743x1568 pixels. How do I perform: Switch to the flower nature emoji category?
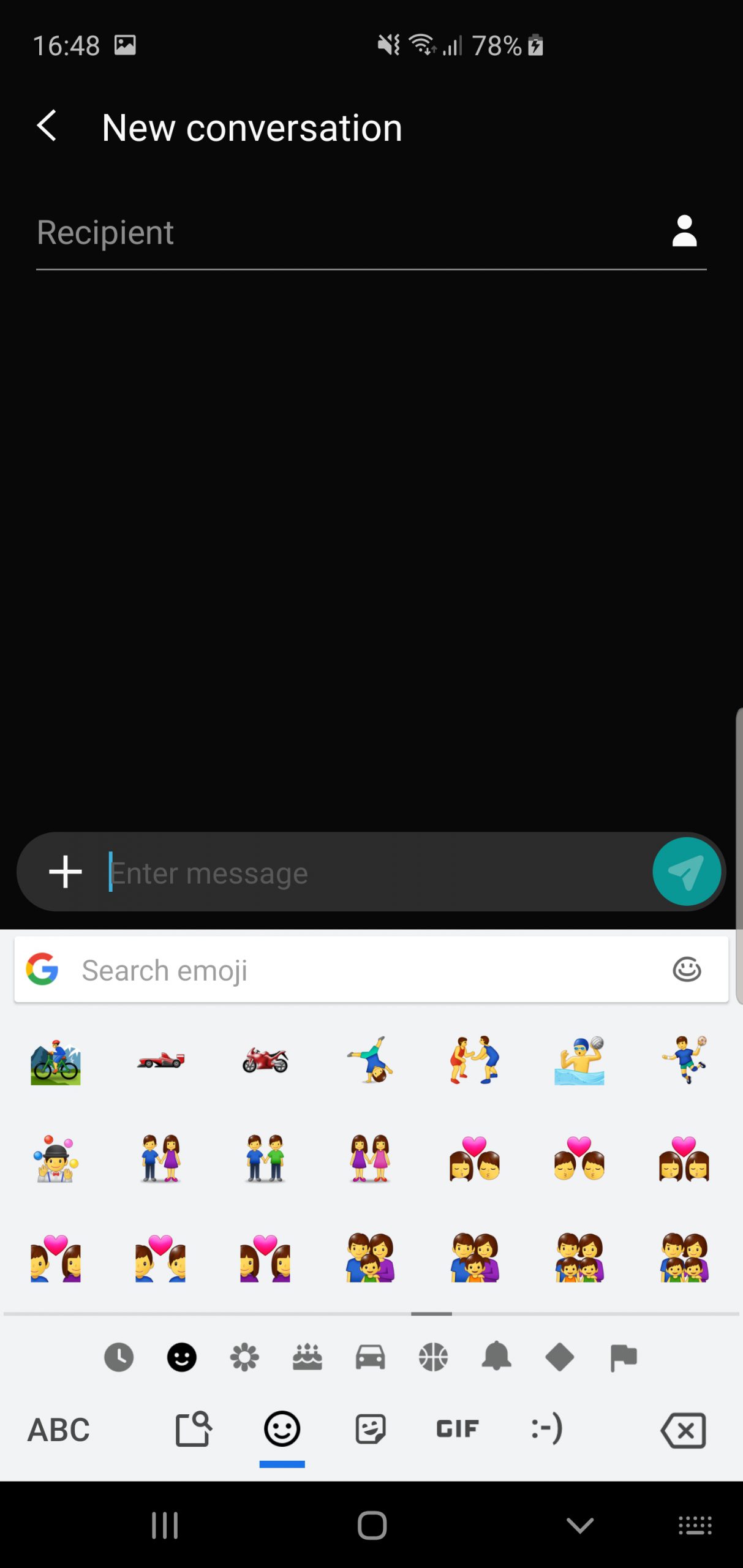[x=244, y=1357]
